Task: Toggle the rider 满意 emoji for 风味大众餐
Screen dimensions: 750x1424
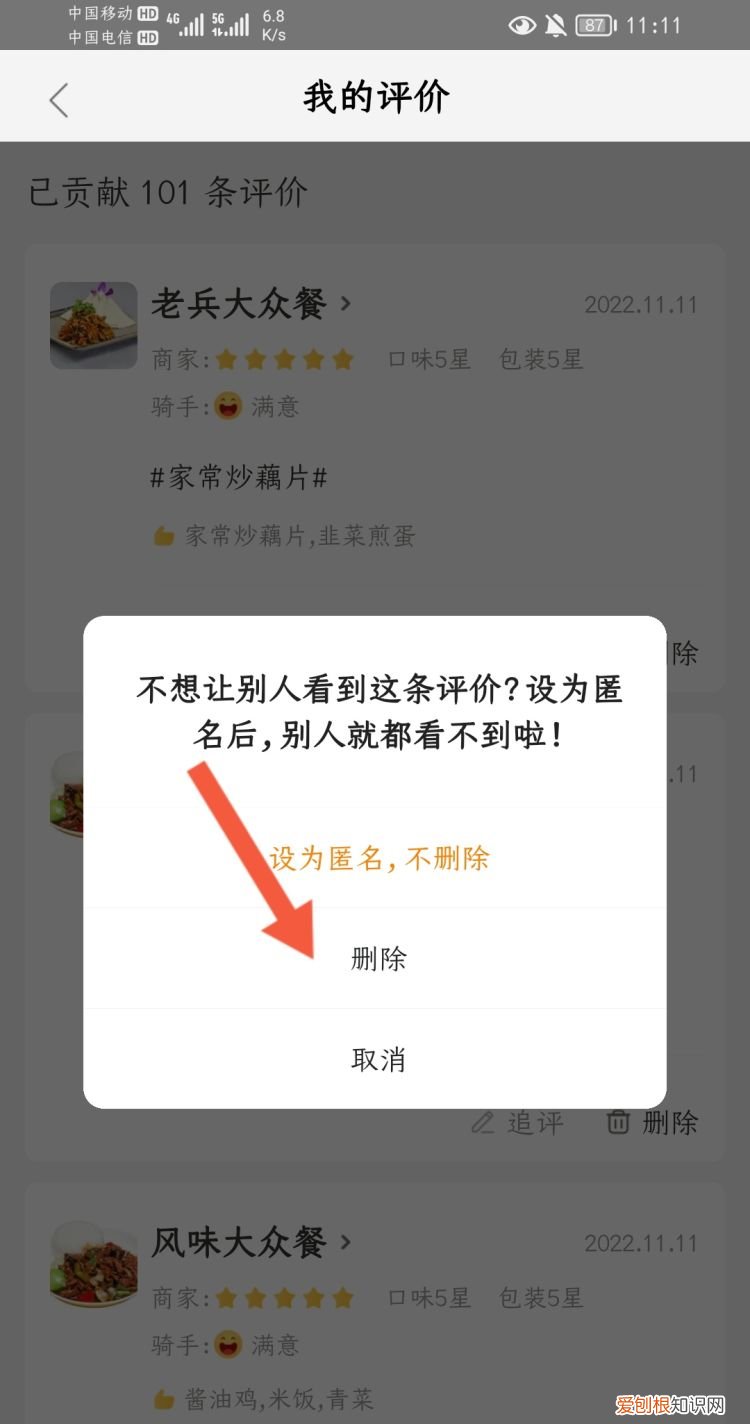Action: point(226,1344)
